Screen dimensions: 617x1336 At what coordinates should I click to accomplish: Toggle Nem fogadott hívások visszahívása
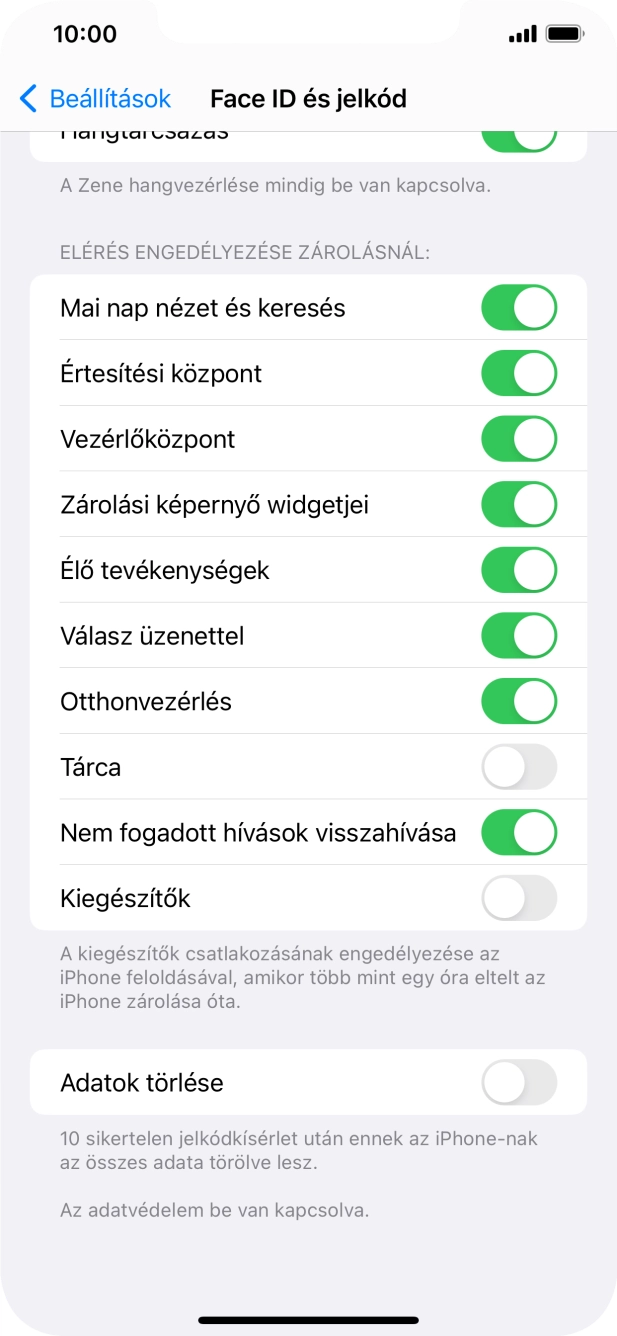[x=518, y=833]
